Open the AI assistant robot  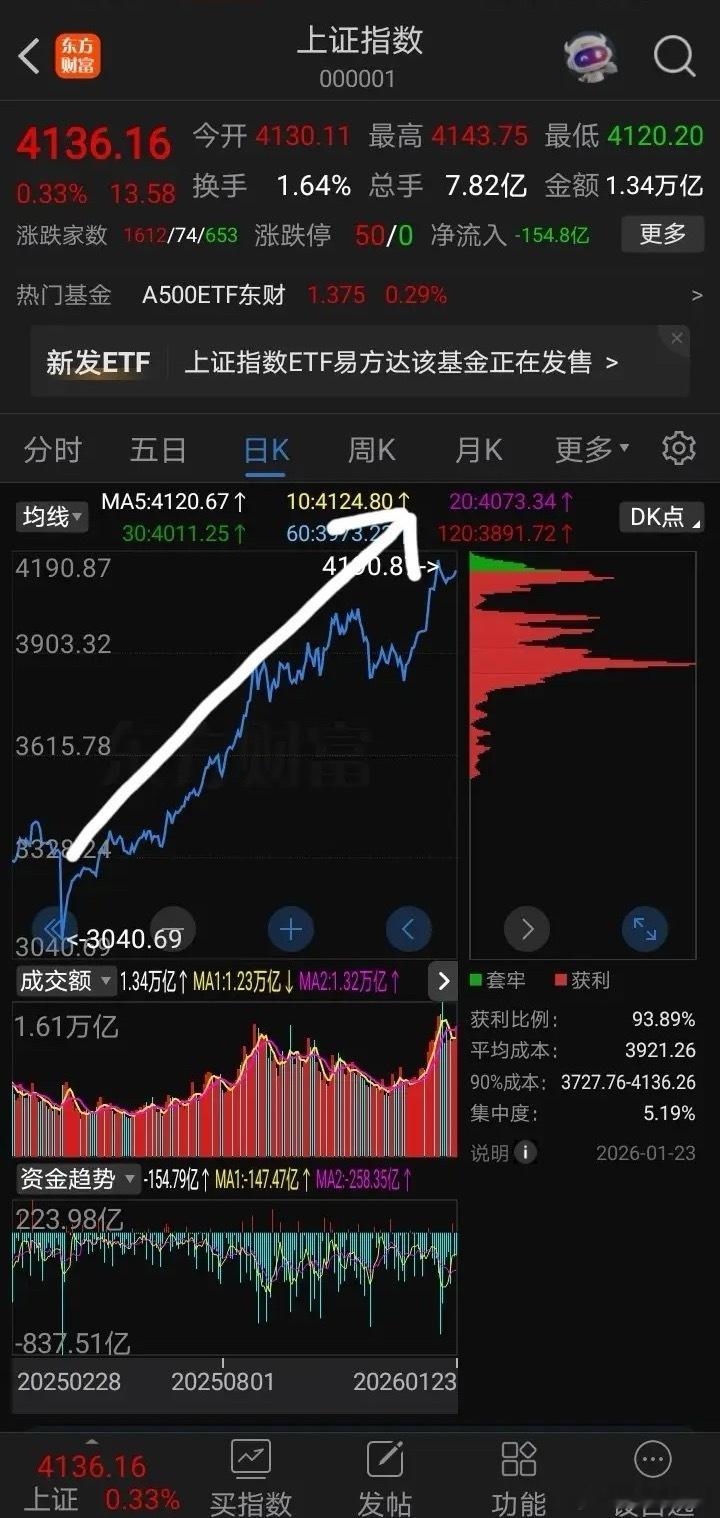click(x=591, y=57)
